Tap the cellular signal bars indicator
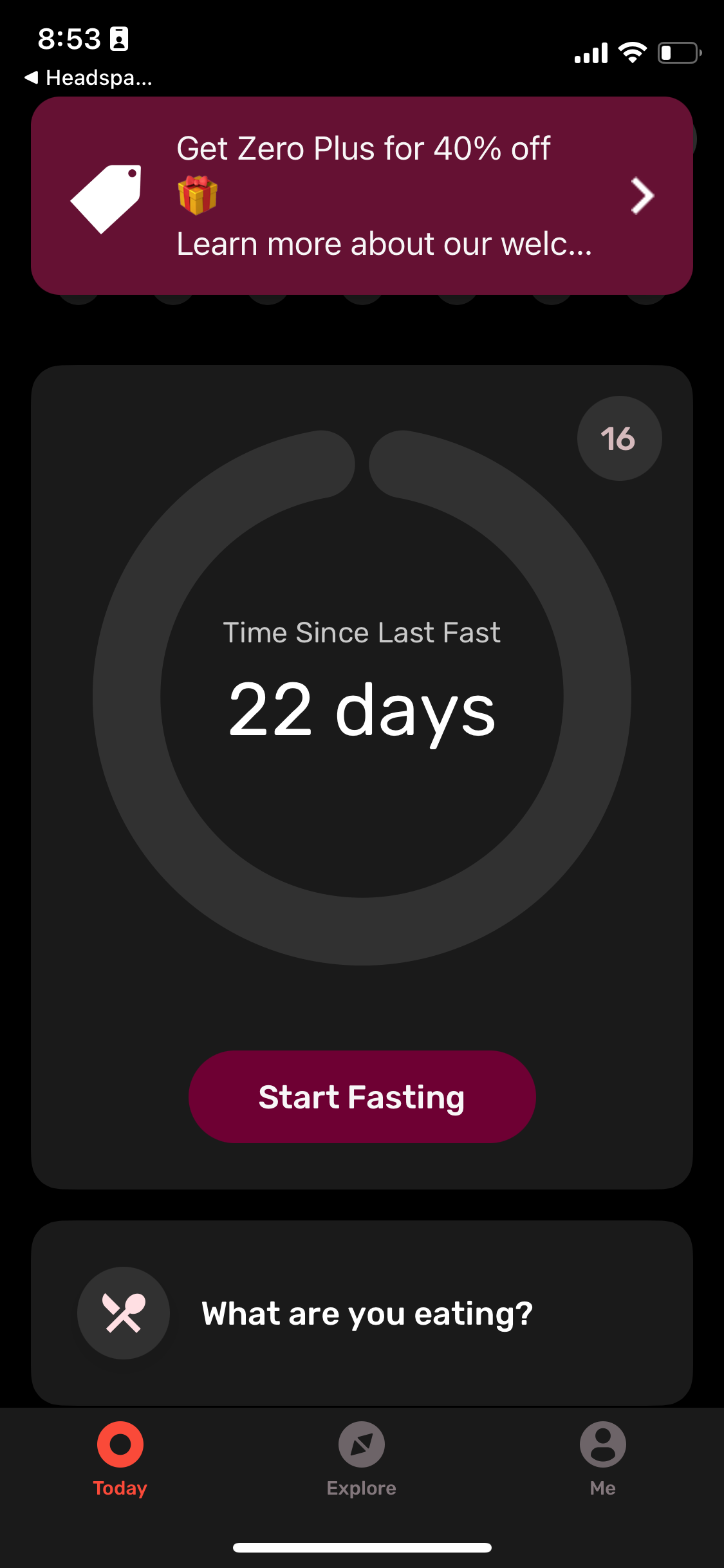This screenshot has height=1568, width=724. [590, 51]
